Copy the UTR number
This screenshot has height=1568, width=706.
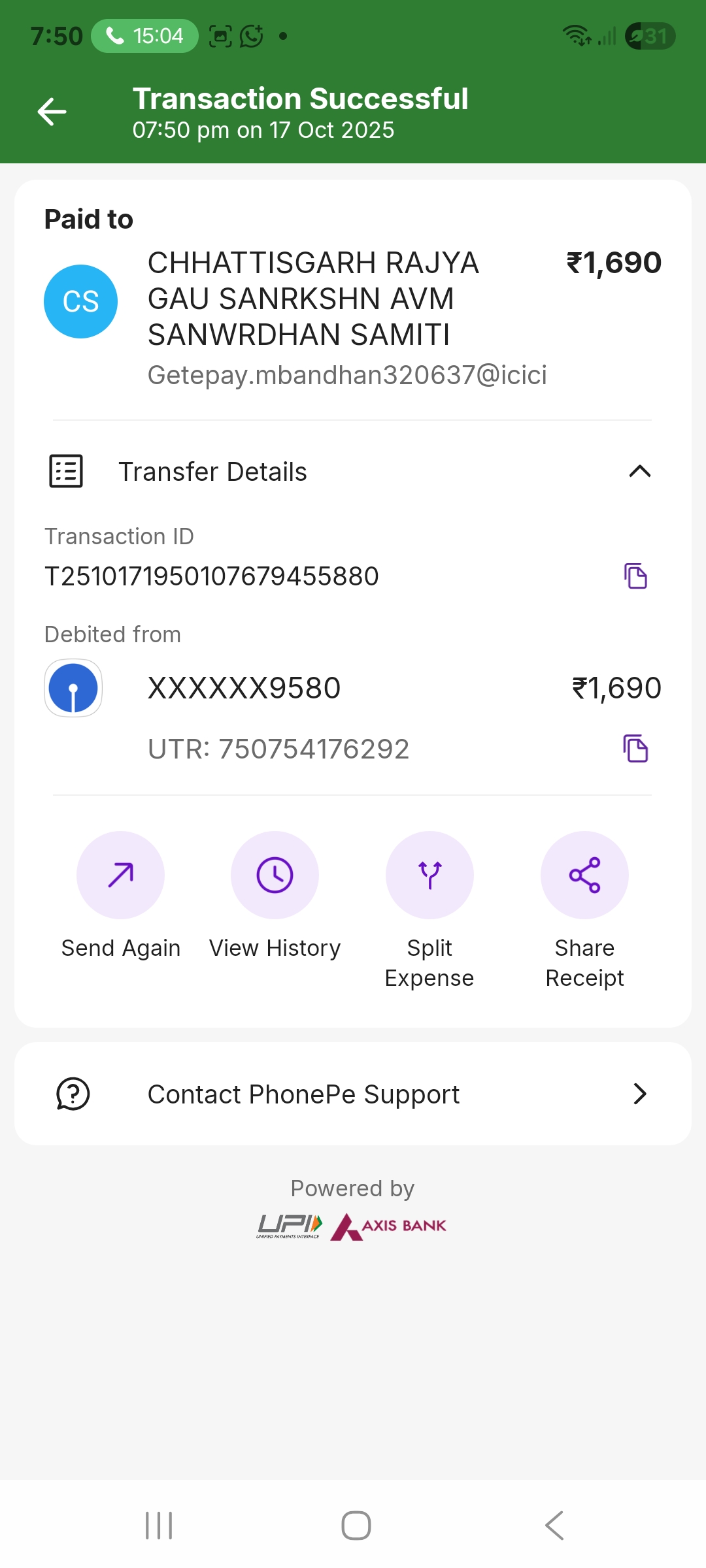635,749
